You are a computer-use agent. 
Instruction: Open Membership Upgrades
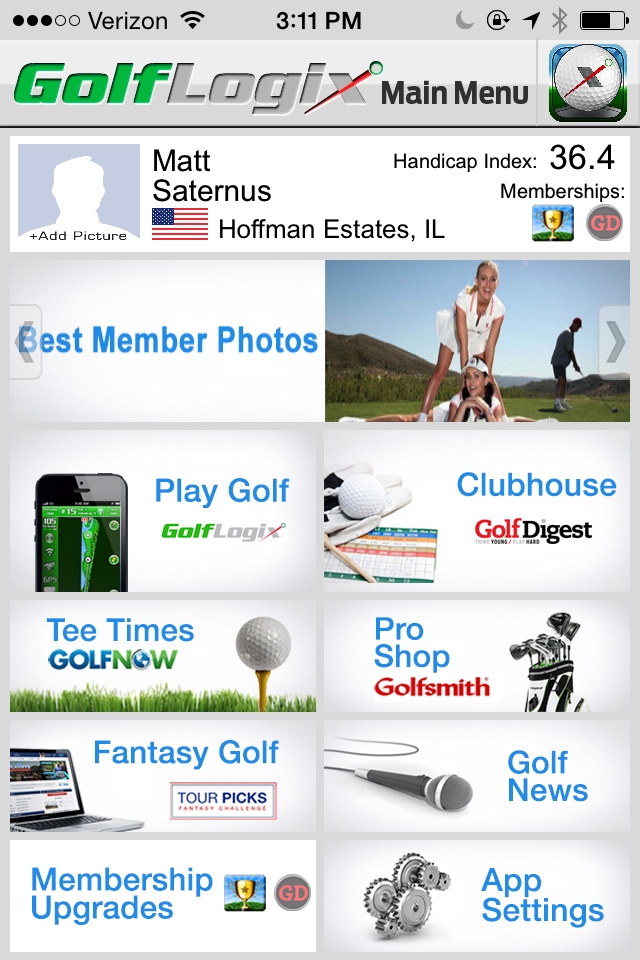coord(163,895)
